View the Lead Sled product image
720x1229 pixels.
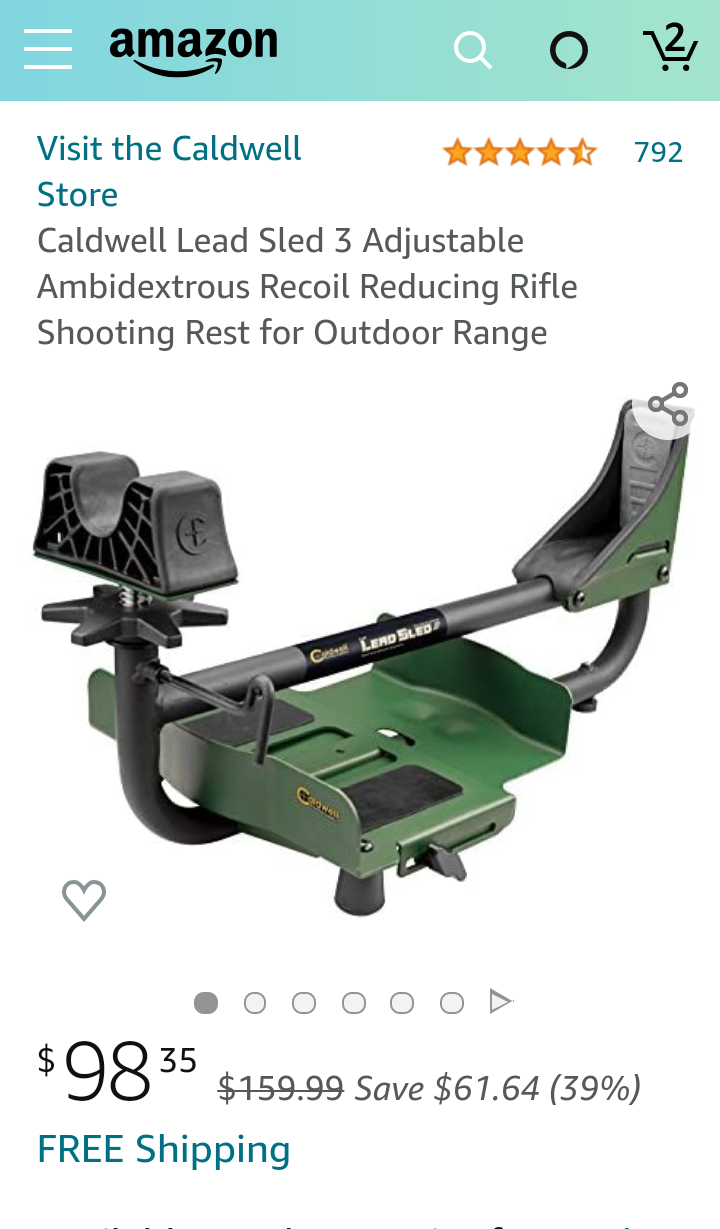(x=360, y=660)
